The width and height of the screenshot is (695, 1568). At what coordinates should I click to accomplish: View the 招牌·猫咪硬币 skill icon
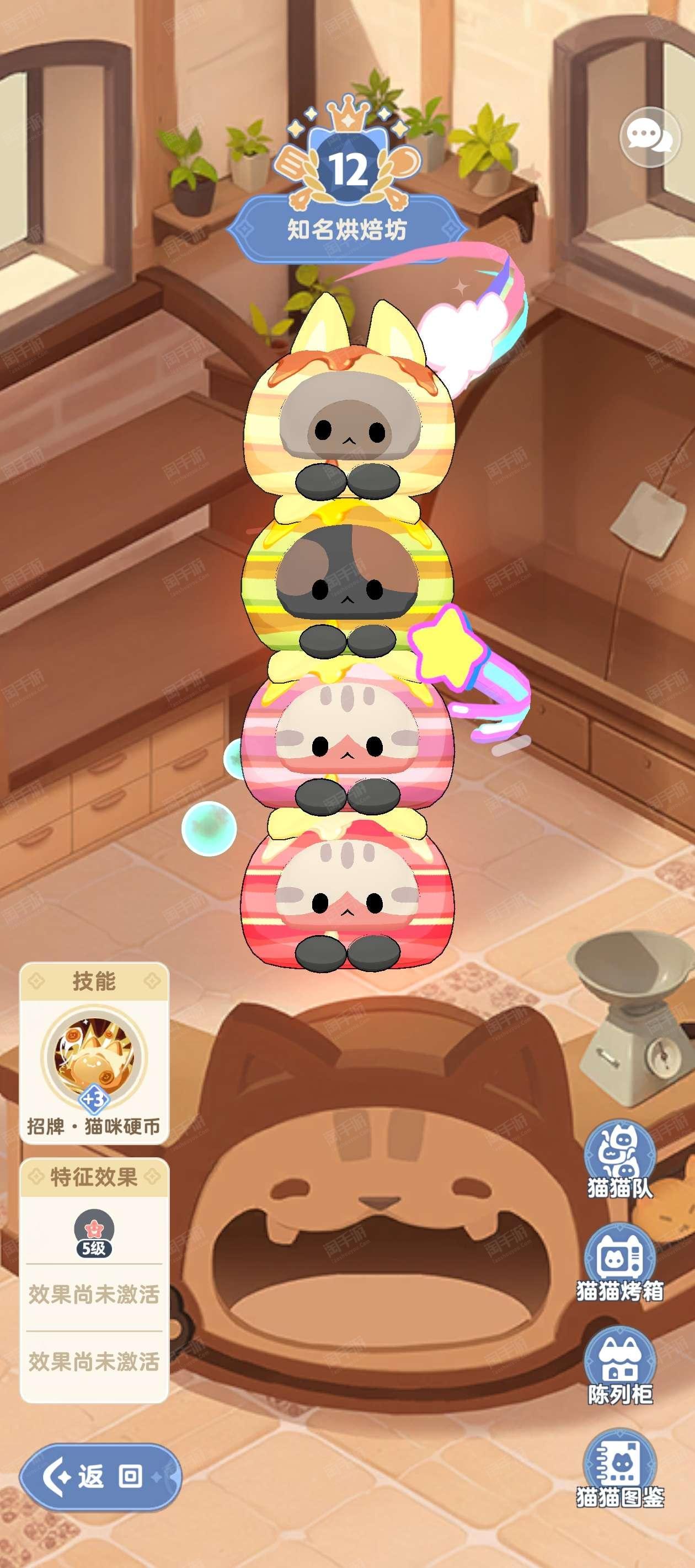pos(94,1059)
